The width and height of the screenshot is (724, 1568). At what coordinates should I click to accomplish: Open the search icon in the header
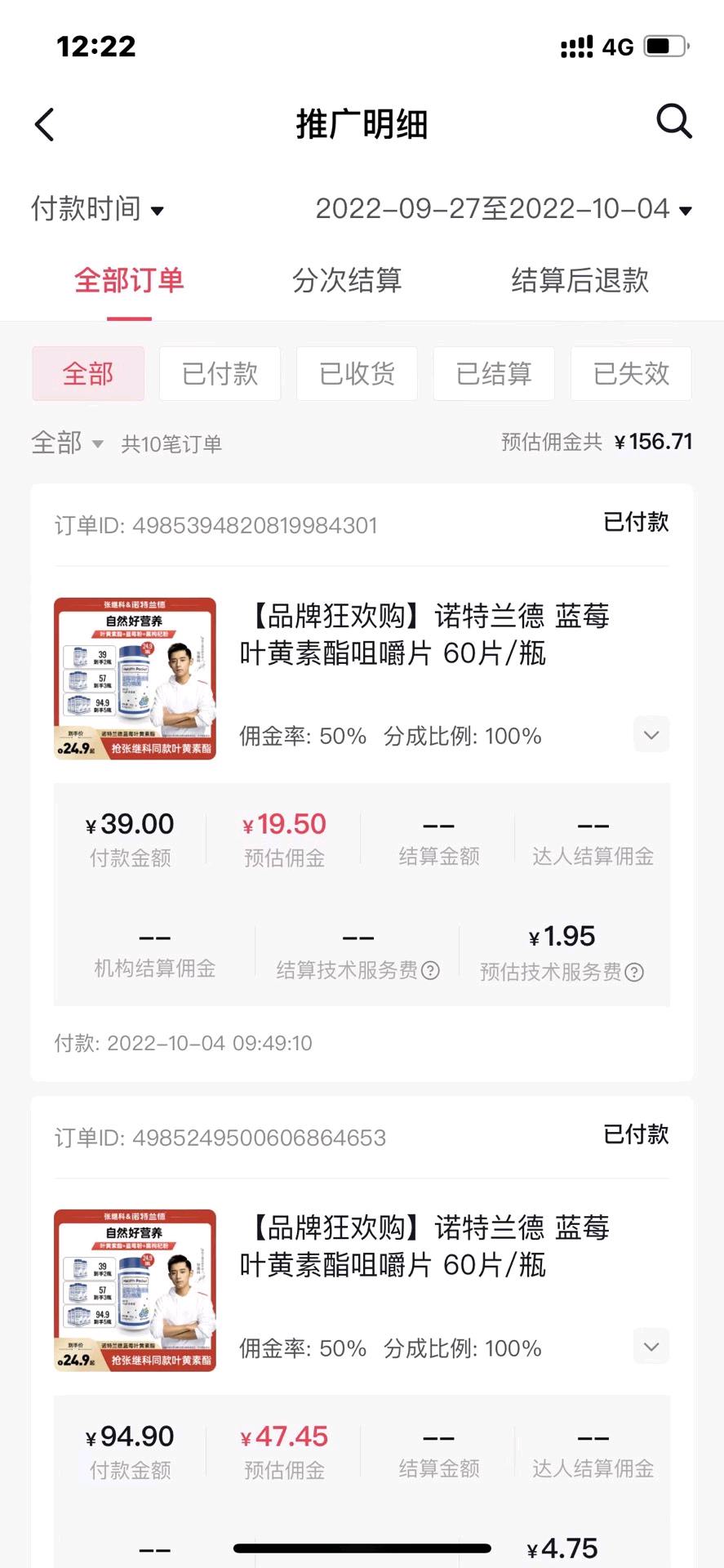pyautogui.click(x=674, y=122)
